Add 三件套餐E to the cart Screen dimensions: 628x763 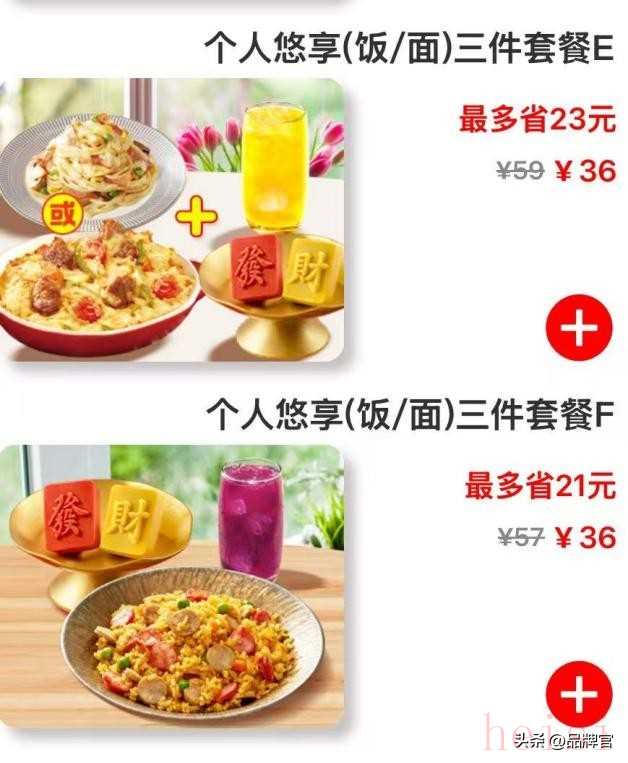(578, 329)
